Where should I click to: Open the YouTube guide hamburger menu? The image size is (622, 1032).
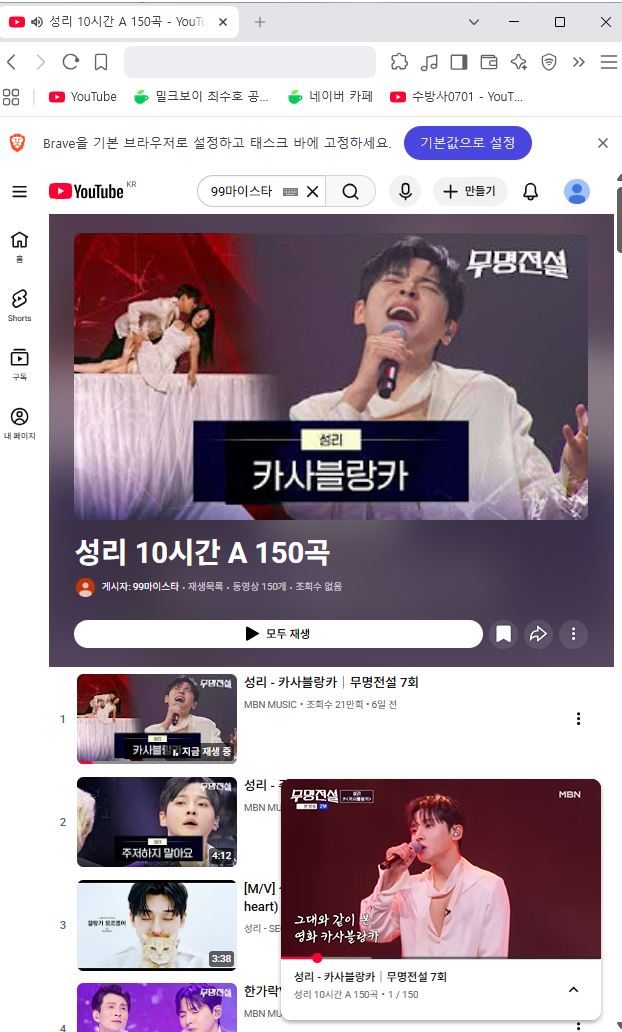(x=20, y=192)
